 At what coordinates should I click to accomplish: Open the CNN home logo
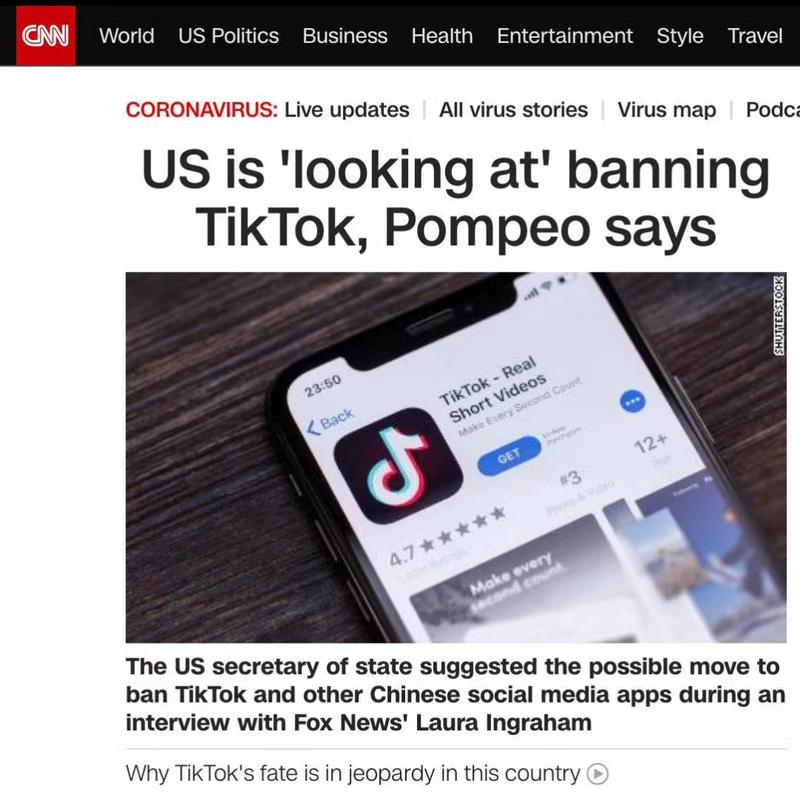[45, 36]
